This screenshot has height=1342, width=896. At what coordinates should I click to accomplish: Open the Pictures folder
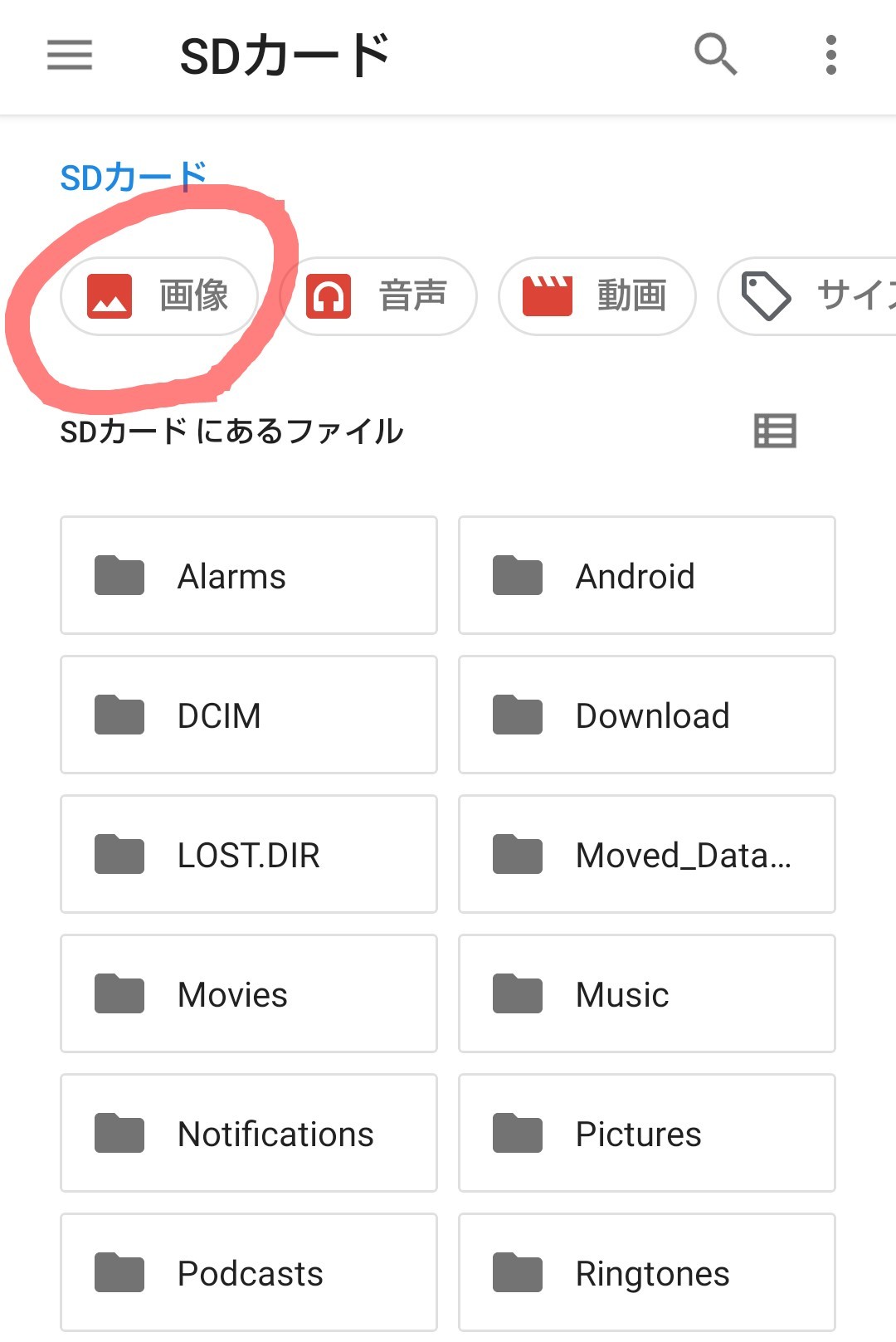(647, 1134)
